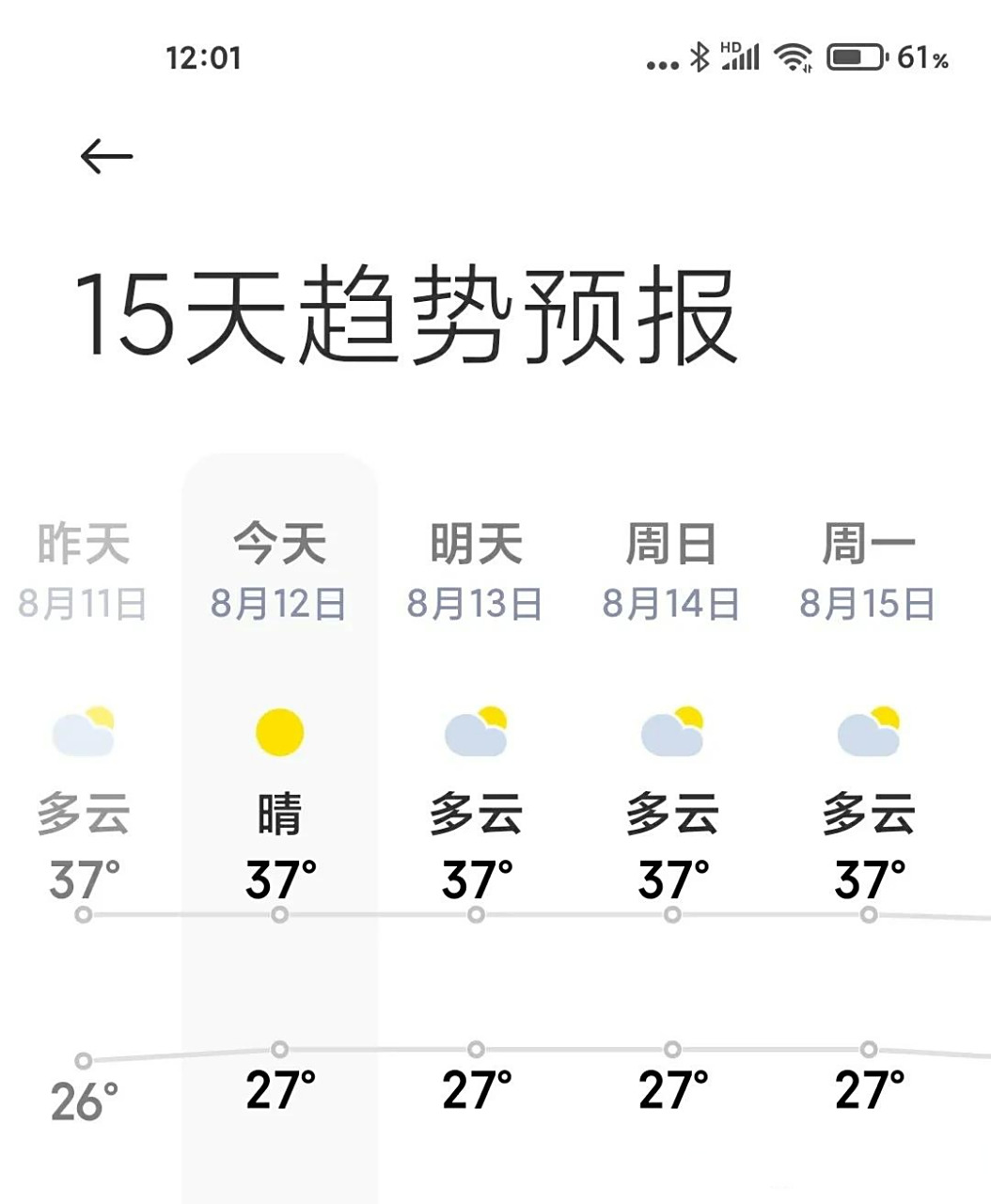Open the 明天 forecast details
991x1204 pixels.
click(x=476, y=569)
